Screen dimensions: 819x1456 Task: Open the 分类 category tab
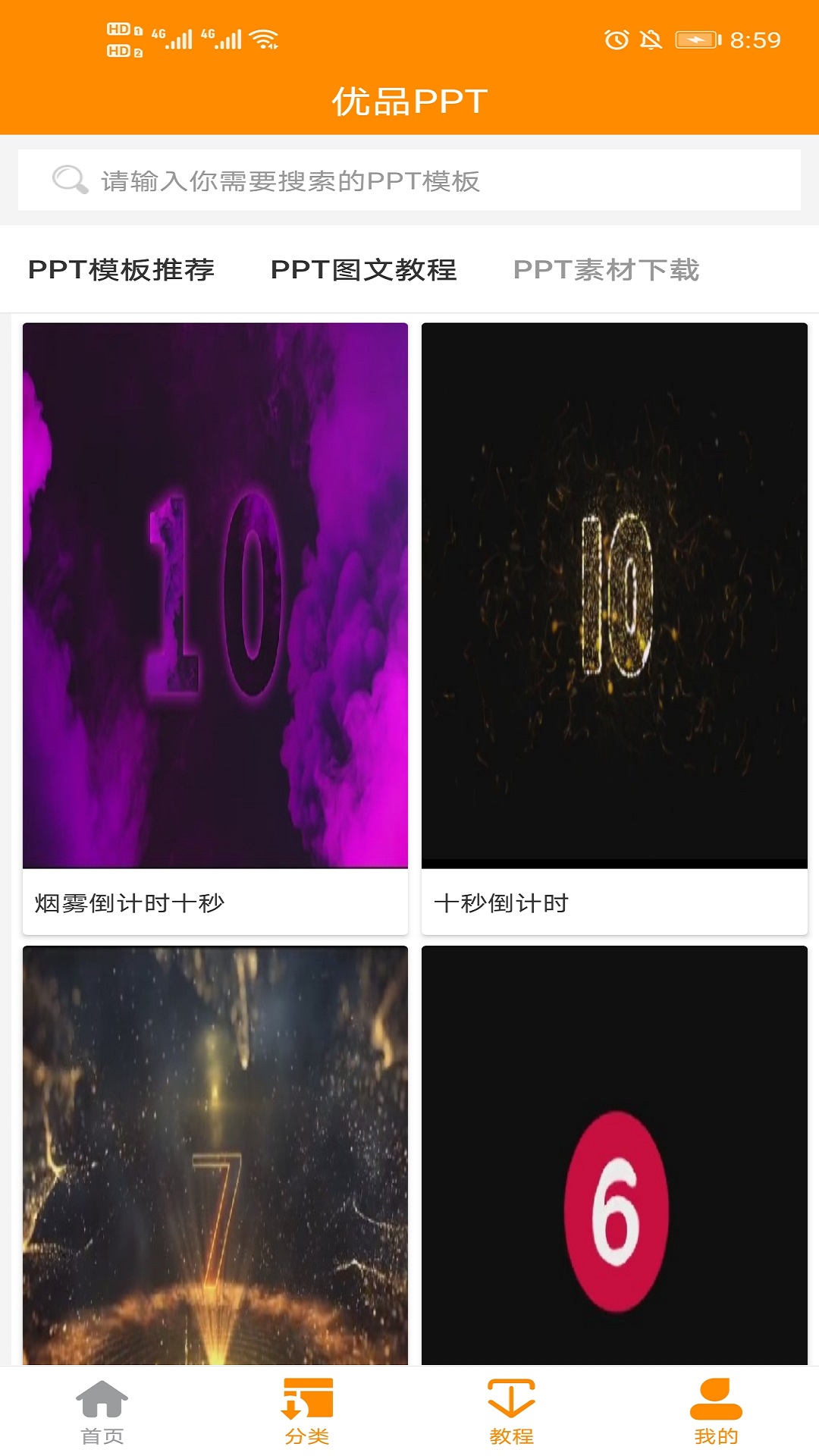point(307,1412)
